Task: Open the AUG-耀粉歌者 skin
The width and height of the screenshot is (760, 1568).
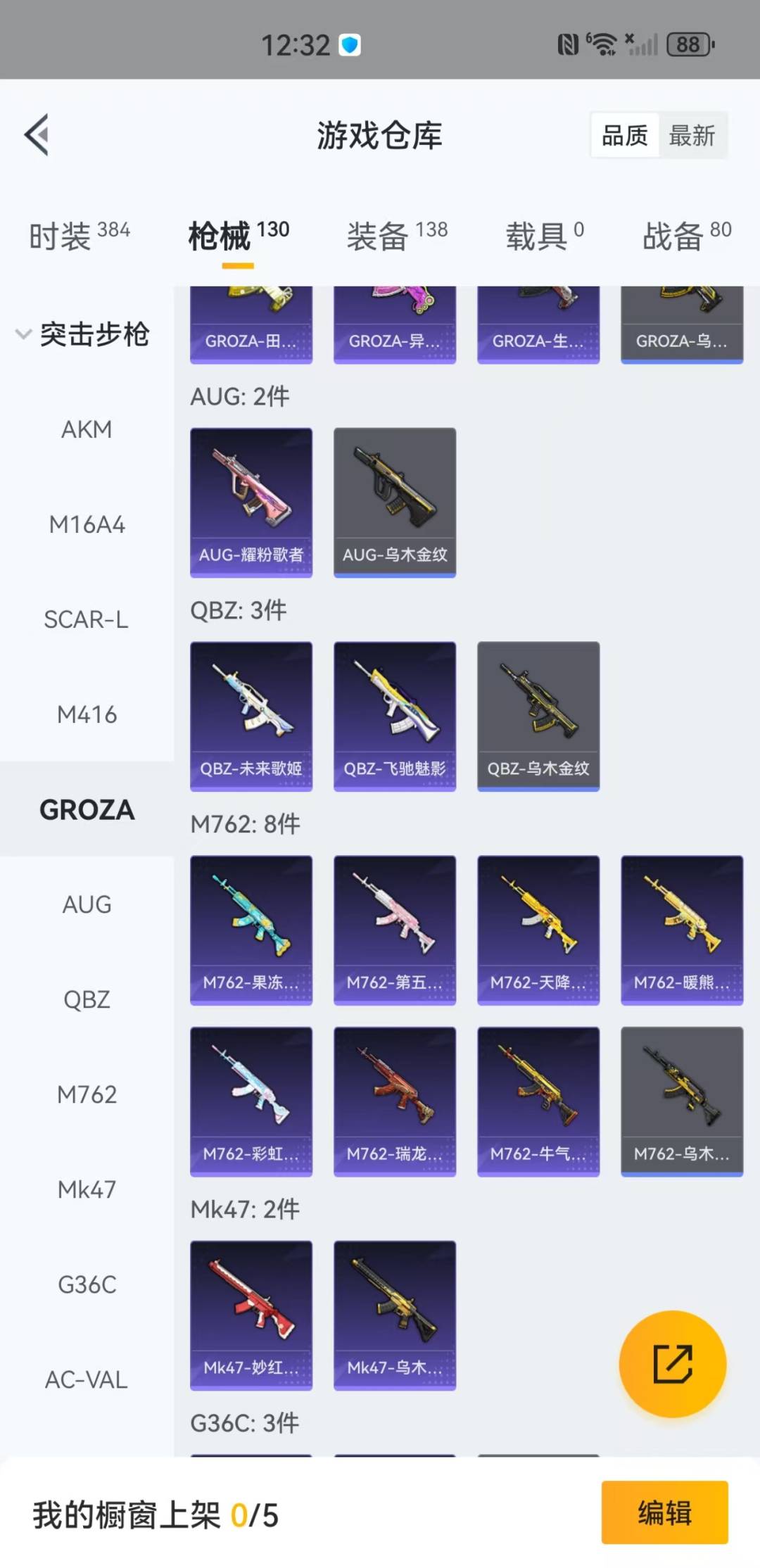Action: point(251,502)
